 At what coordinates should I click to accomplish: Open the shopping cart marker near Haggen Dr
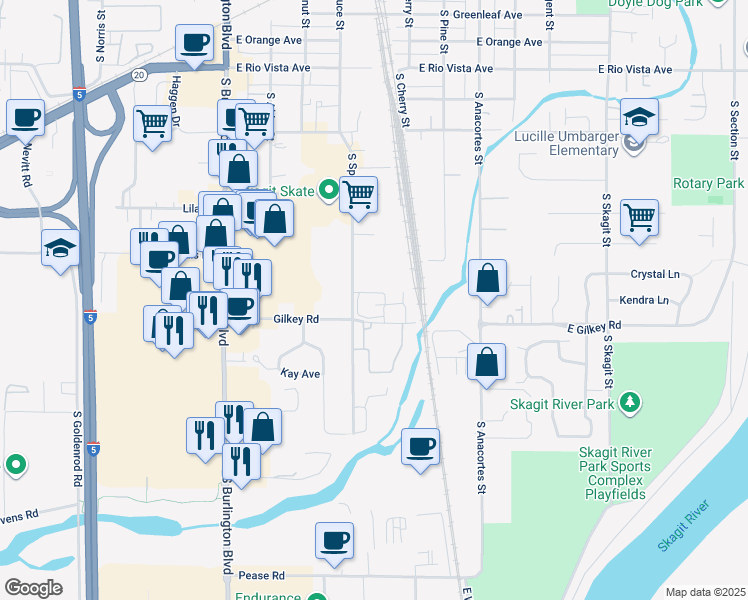click(152, 126)
